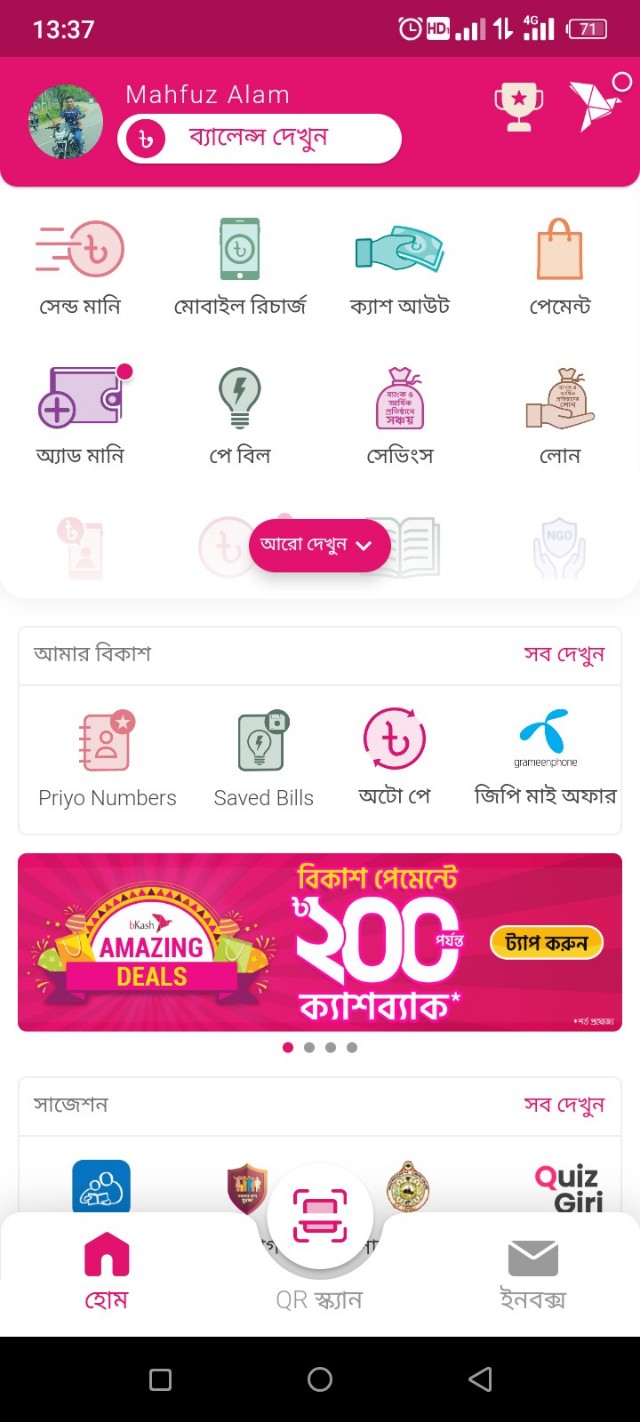
Task: Open ক্যাশ আউট
Action: coord(400,266)
